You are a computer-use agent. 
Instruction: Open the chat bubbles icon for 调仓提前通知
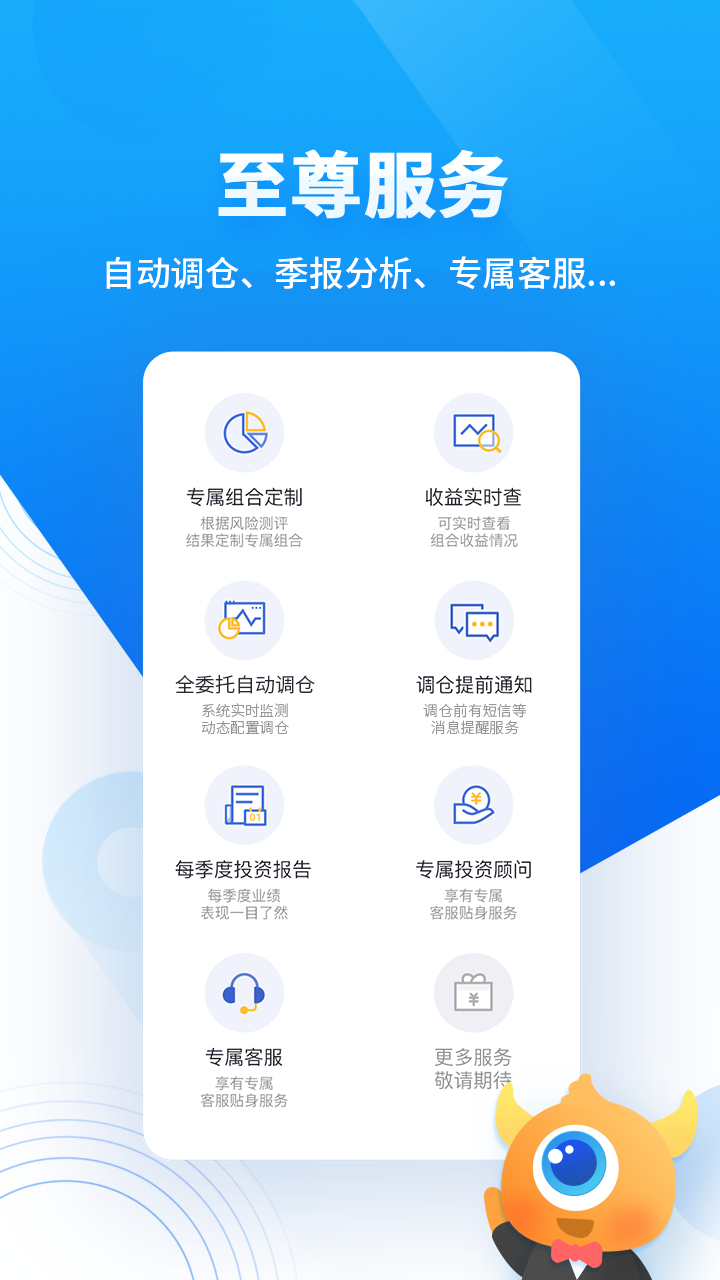475,620
